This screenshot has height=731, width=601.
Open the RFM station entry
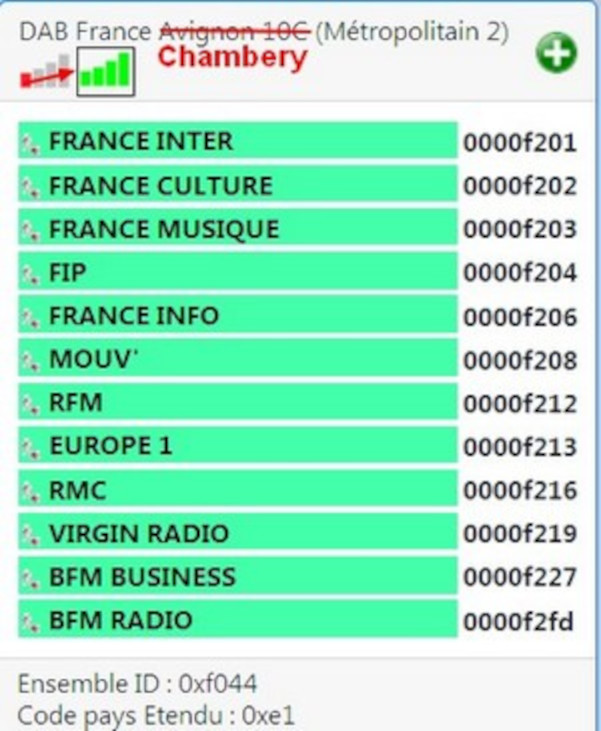click(238, 401)
